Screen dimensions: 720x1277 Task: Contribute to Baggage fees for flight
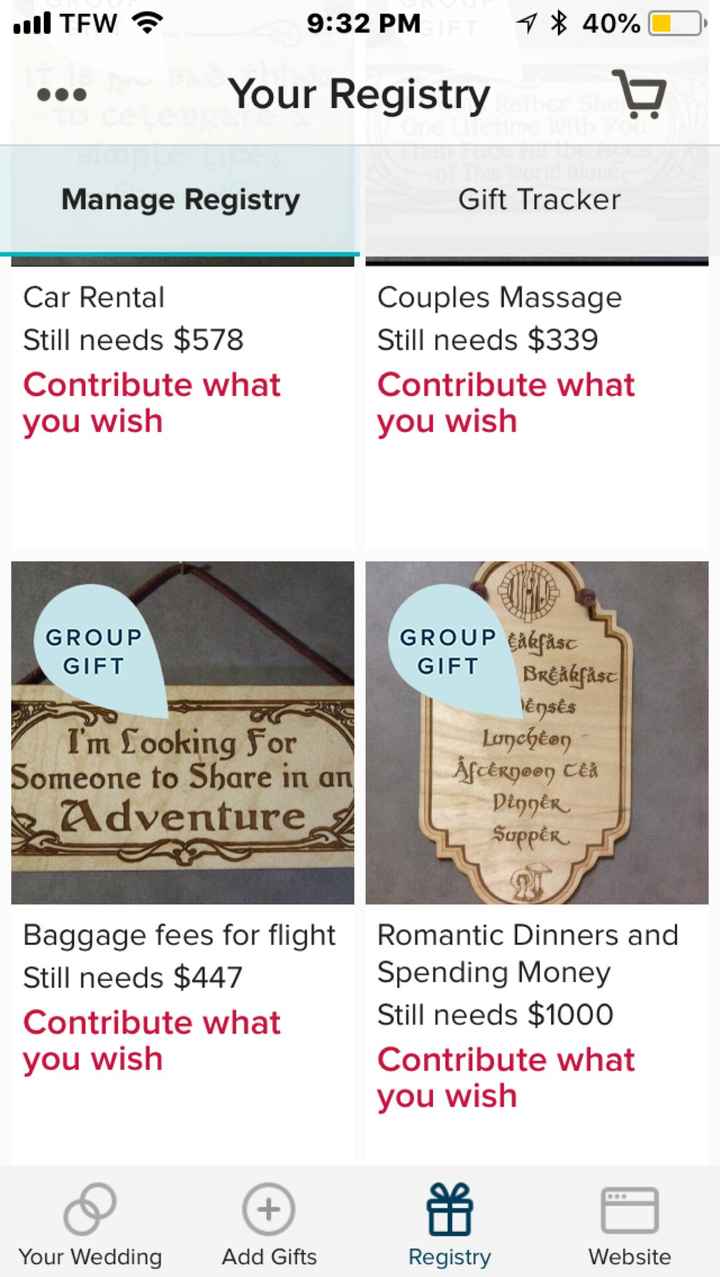(151, 1040)
